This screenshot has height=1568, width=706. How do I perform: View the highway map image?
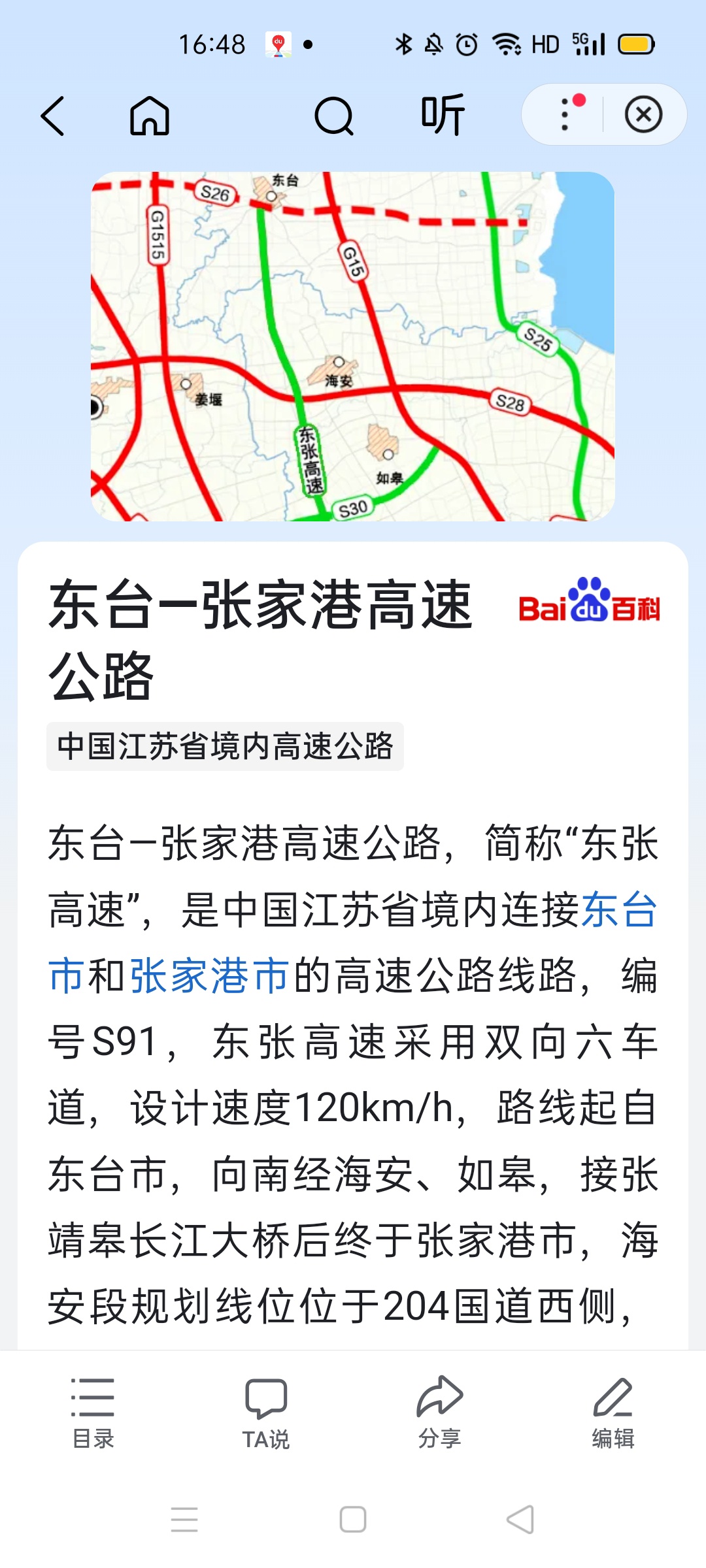[x=353, y=346]
